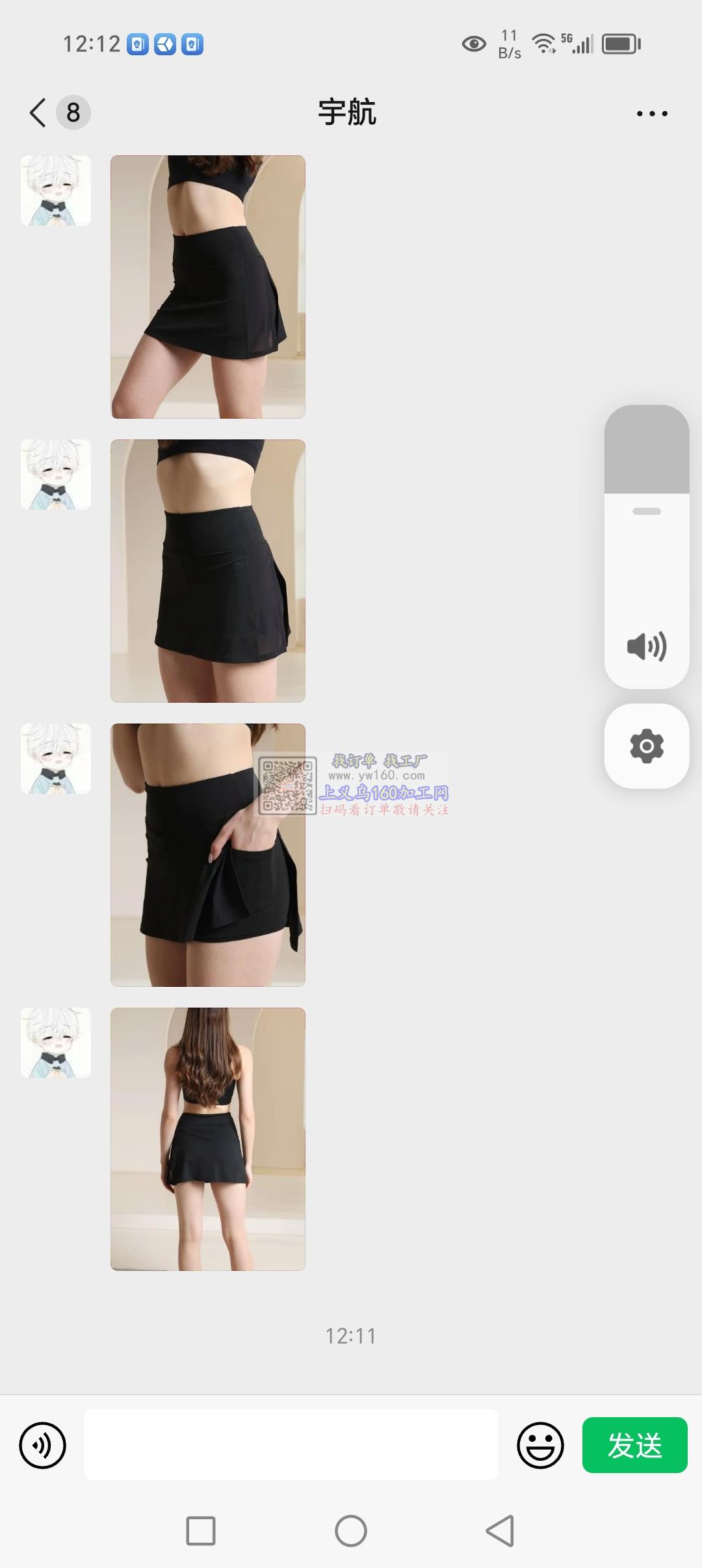View the back-view skirt photo
Screen dimensions: 702x1568
[208, 1139]
